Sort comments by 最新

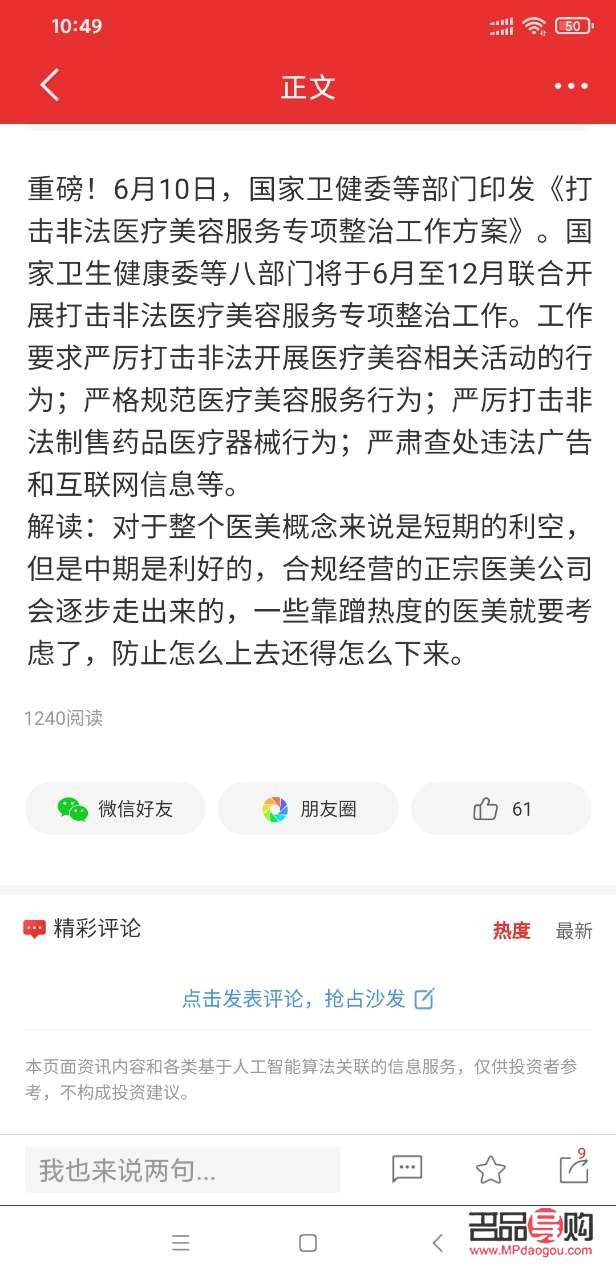(574, 931)
